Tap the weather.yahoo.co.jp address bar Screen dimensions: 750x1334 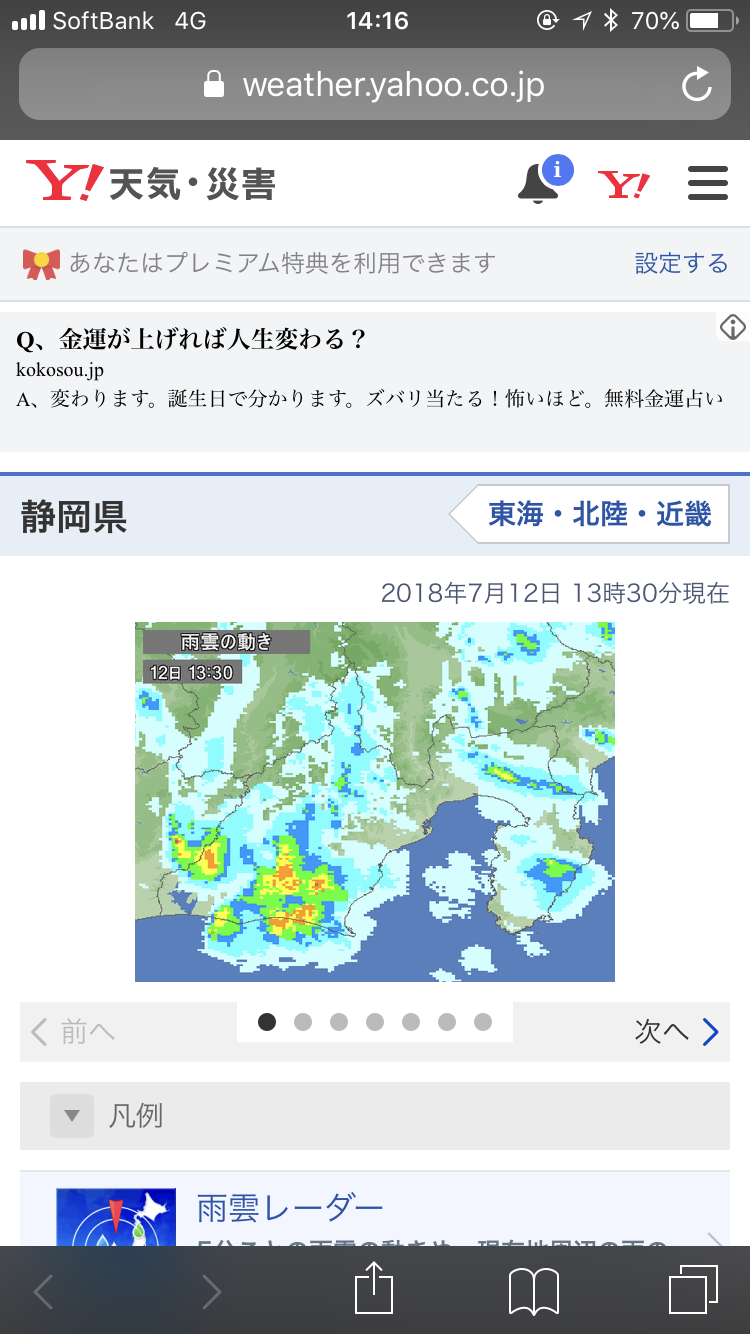pyautogui.click(x=375, y=85)
